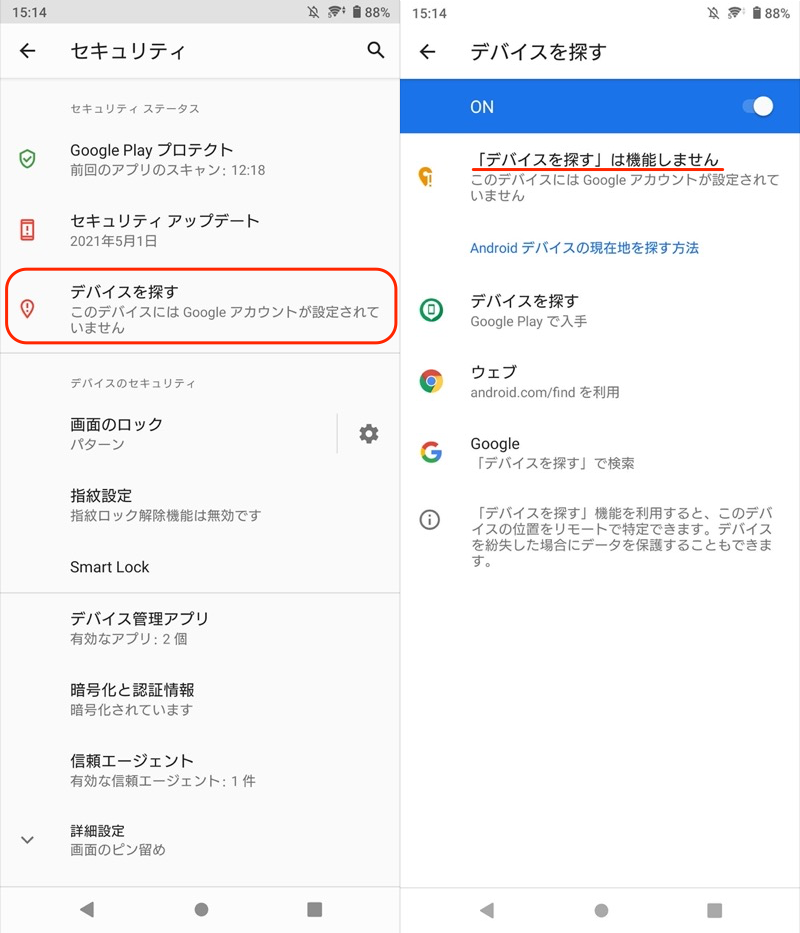Open the red-outlined デバイスを探す row

click(200, 307)
